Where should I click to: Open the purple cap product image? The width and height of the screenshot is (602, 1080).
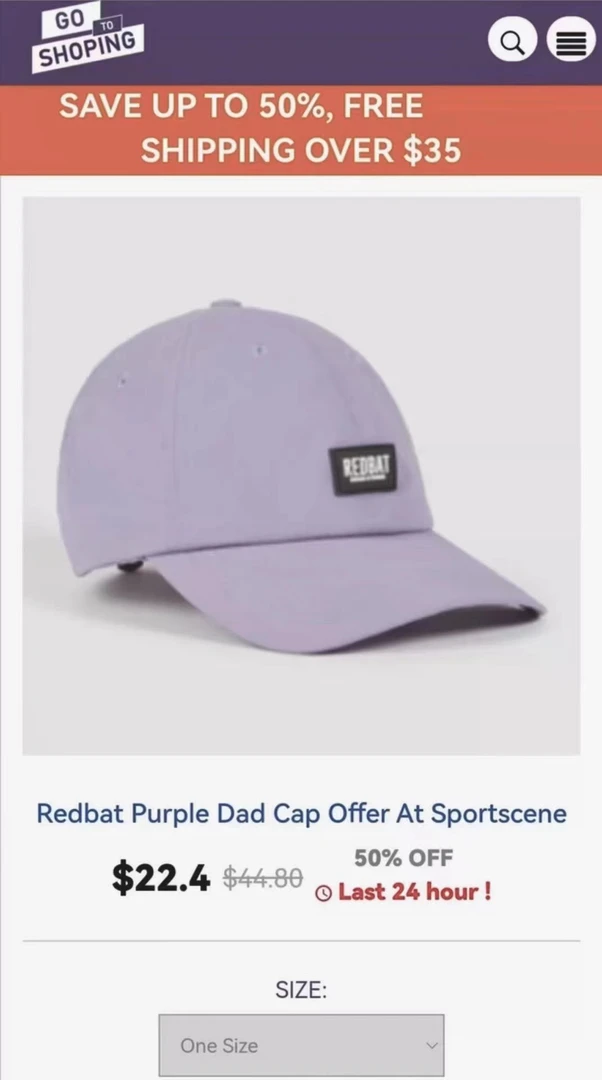pyautogui.click(x=301, y=476)
